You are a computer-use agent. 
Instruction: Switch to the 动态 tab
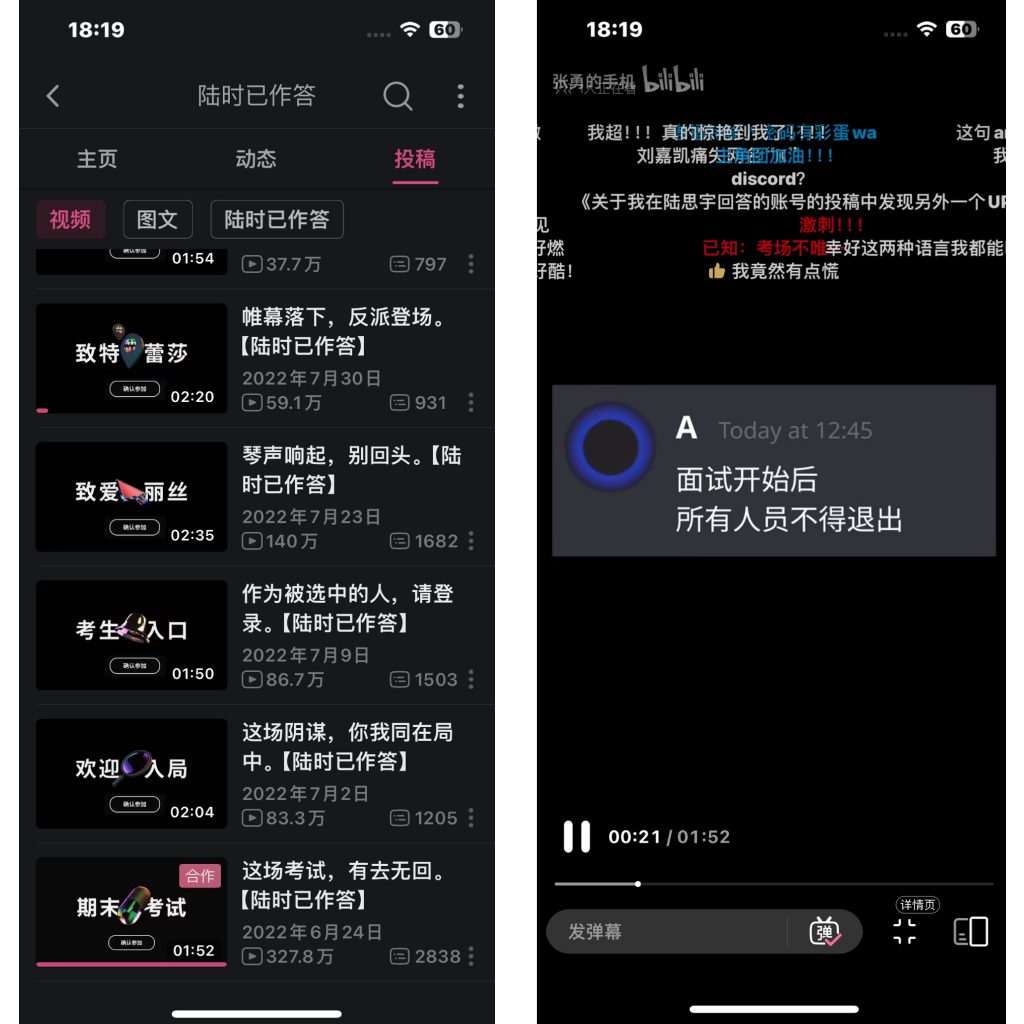256,159
